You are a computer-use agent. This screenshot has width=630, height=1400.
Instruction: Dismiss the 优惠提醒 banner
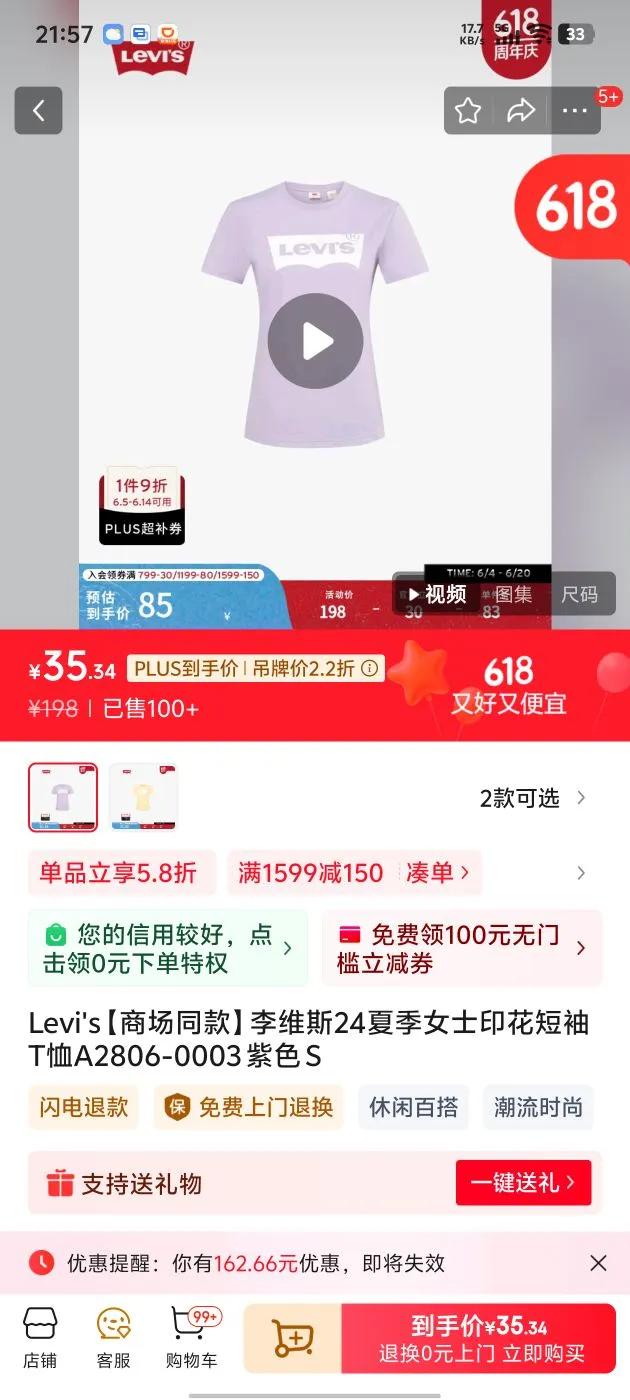pos(598,1263)
